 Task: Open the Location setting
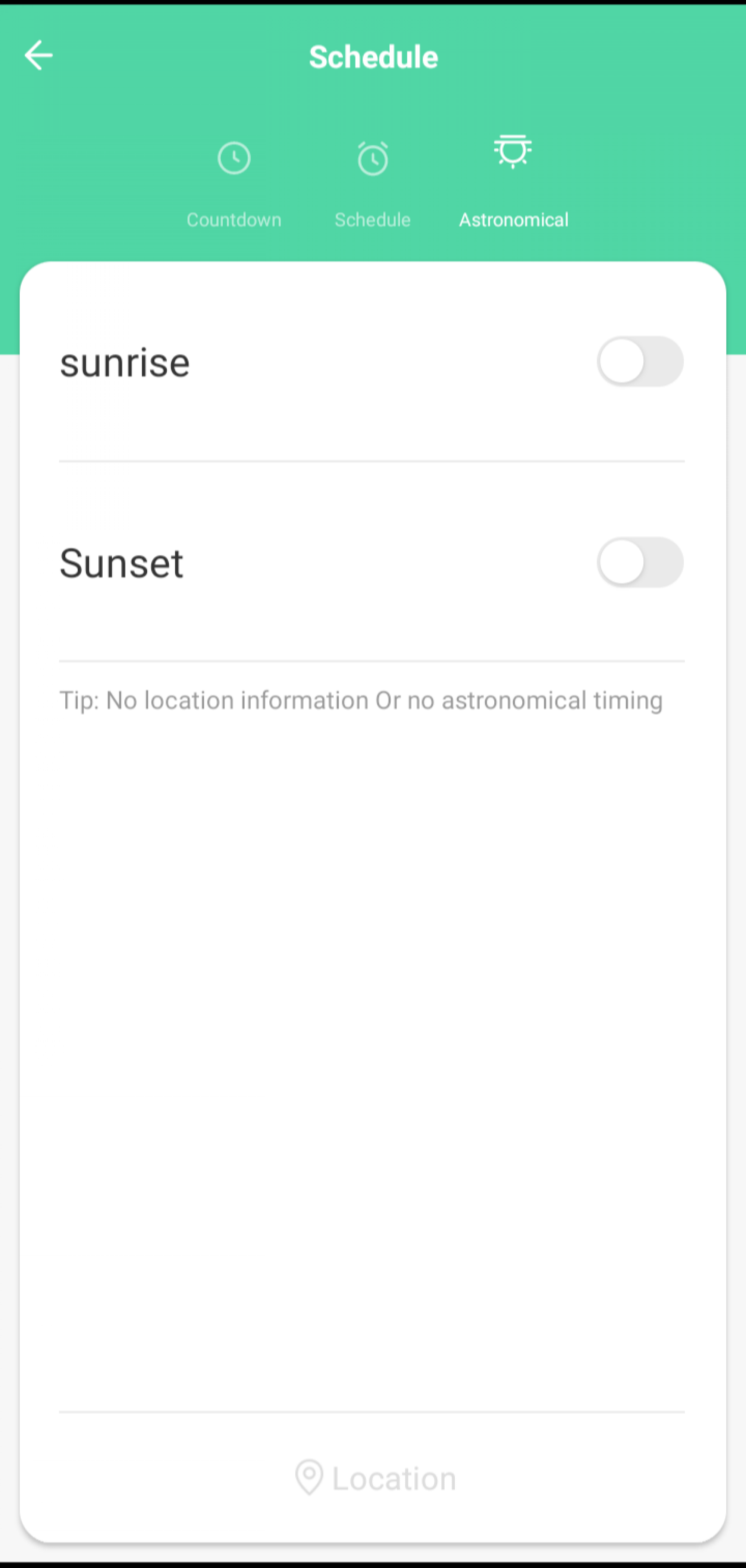tap(375, 1478)
